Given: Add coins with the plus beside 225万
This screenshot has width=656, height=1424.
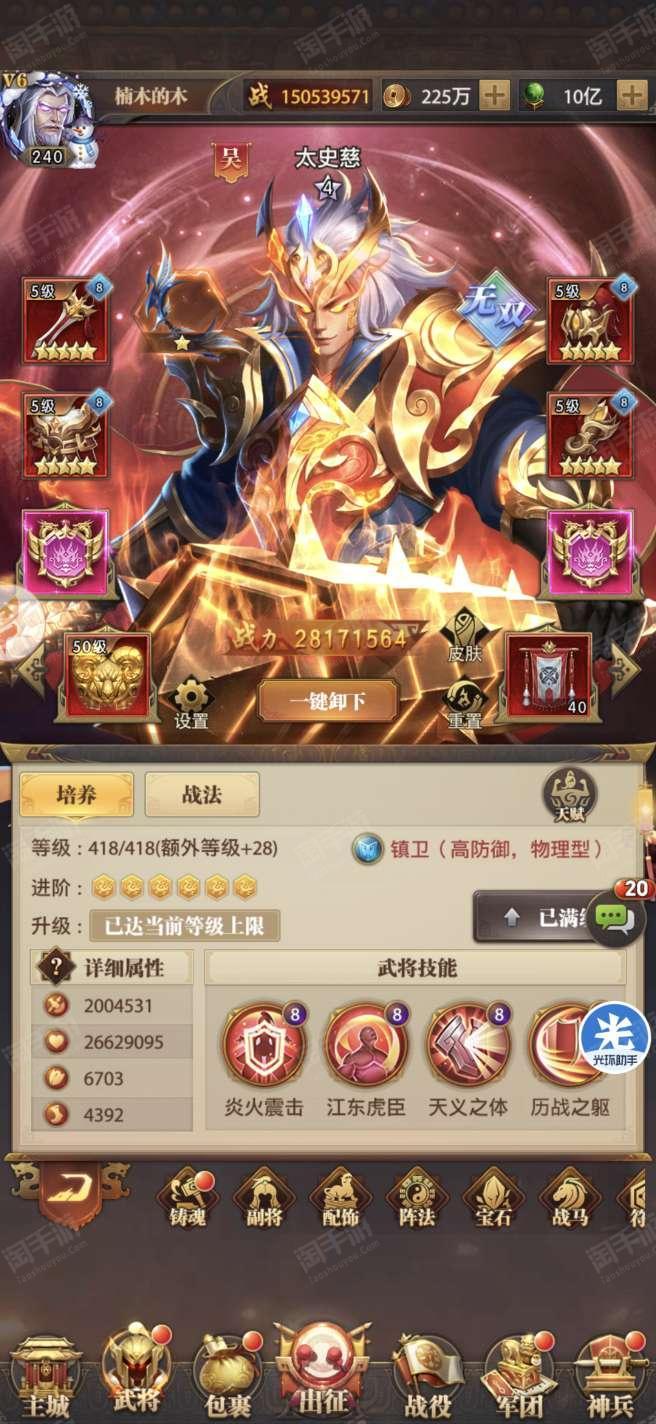Looking at the screenshot, I should point(494,96).
